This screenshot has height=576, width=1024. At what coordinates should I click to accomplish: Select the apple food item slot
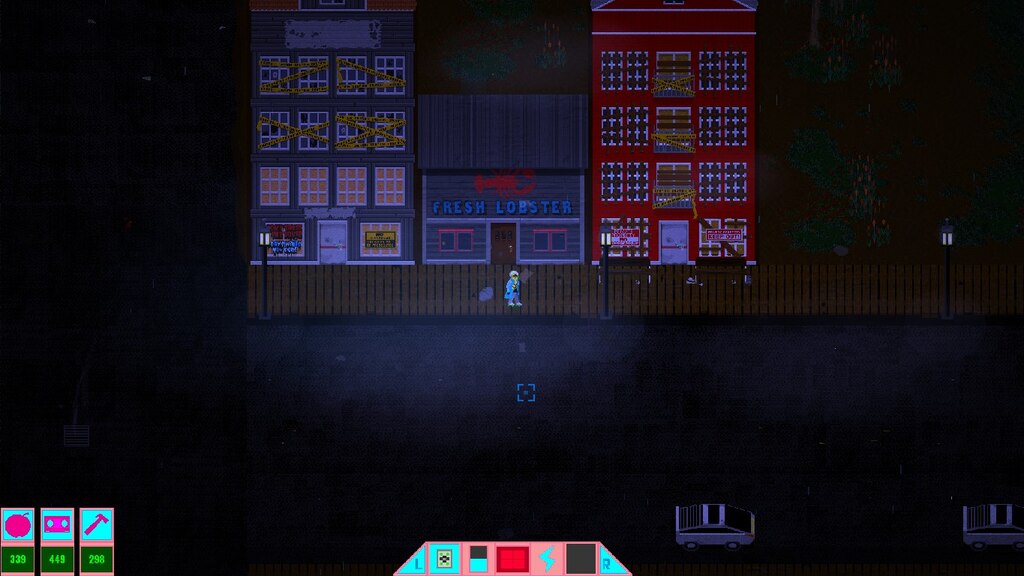(17, 526)
